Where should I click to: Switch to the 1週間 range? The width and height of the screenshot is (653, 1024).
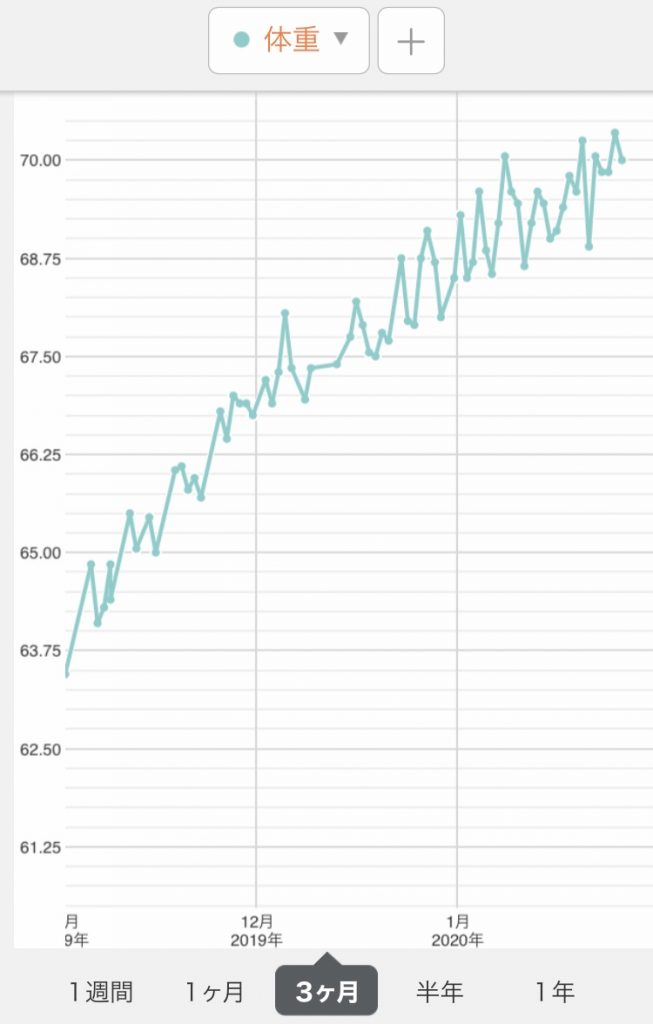pyautogui.click(x=100, y=992)
